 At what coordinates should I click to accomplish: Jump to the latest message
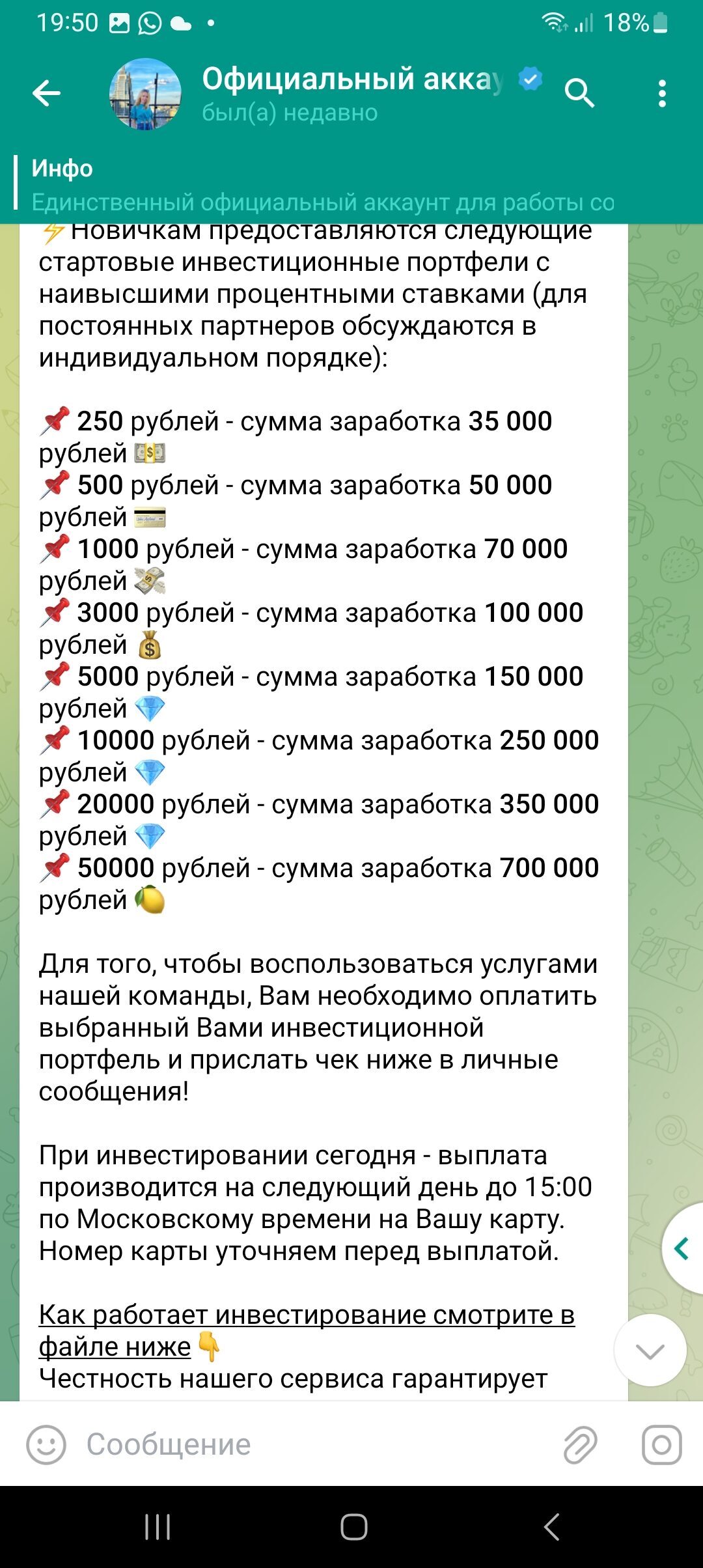[650, 1351]
